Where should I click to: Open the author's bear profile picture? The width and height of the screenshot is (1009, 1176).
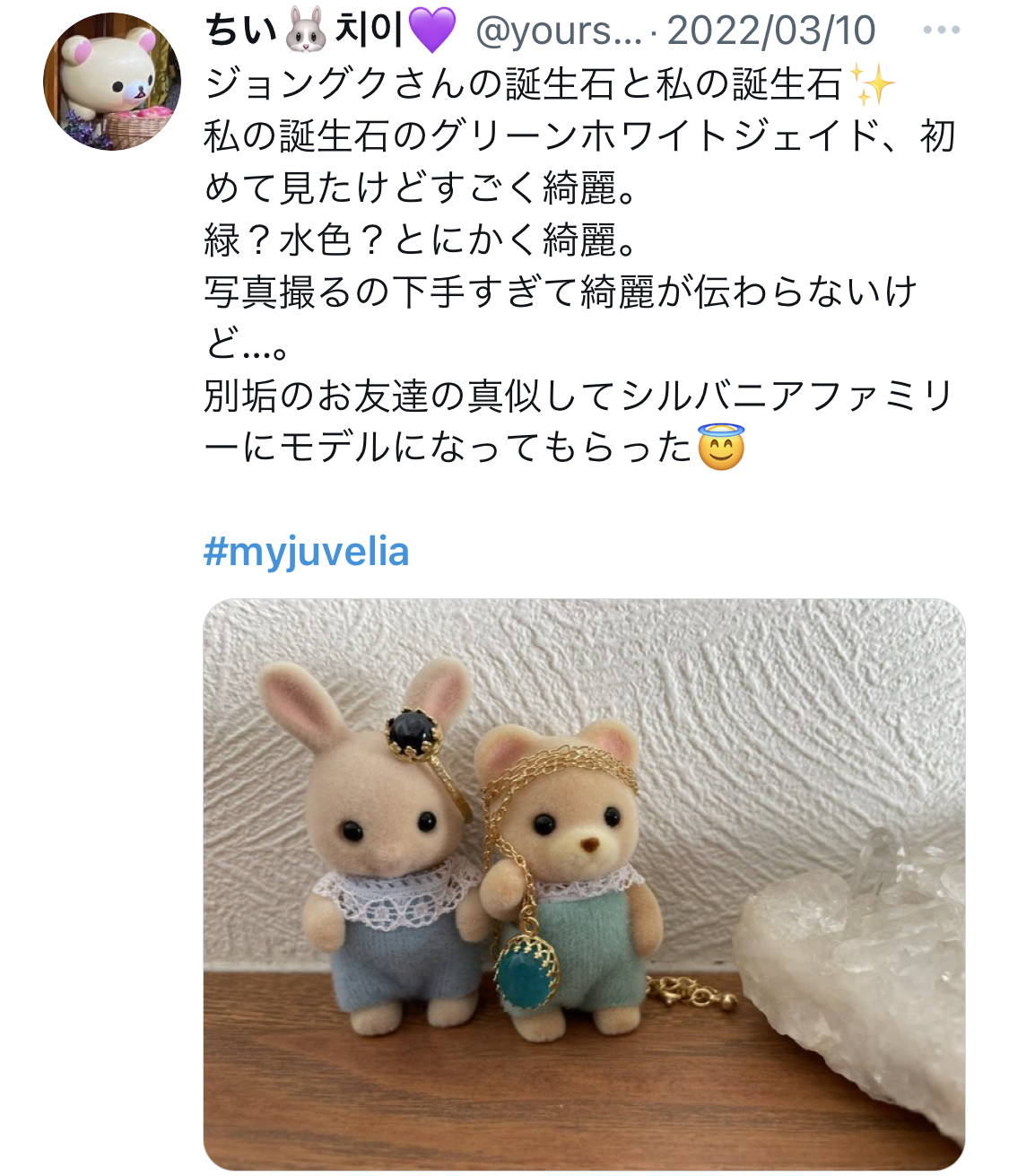112,83
